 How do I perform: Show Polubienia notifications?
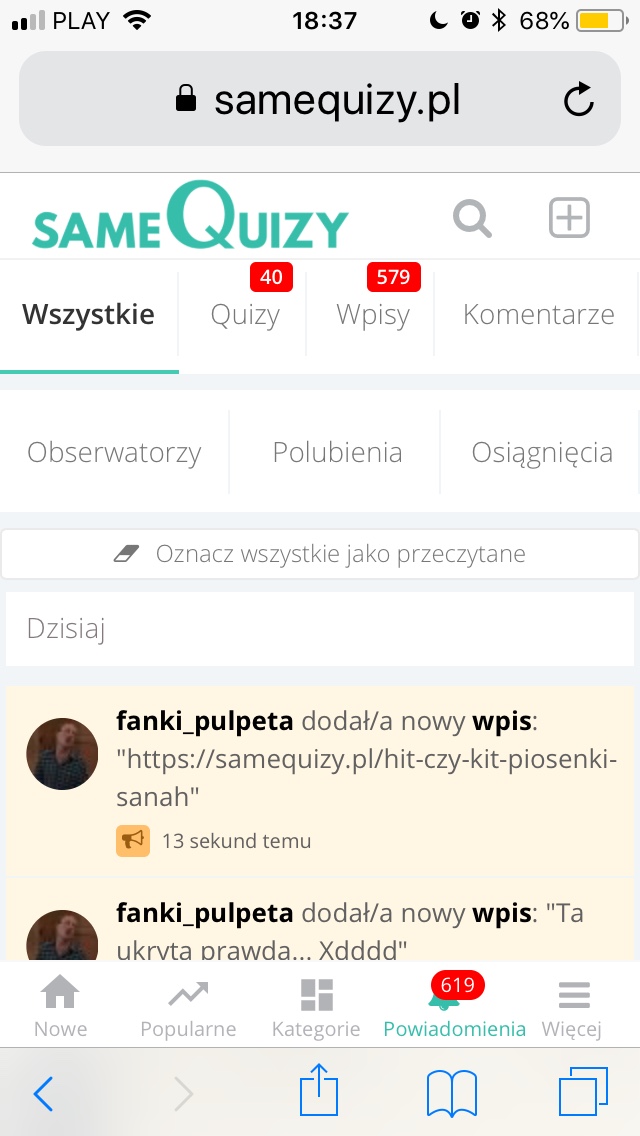(x=337, y=452)
